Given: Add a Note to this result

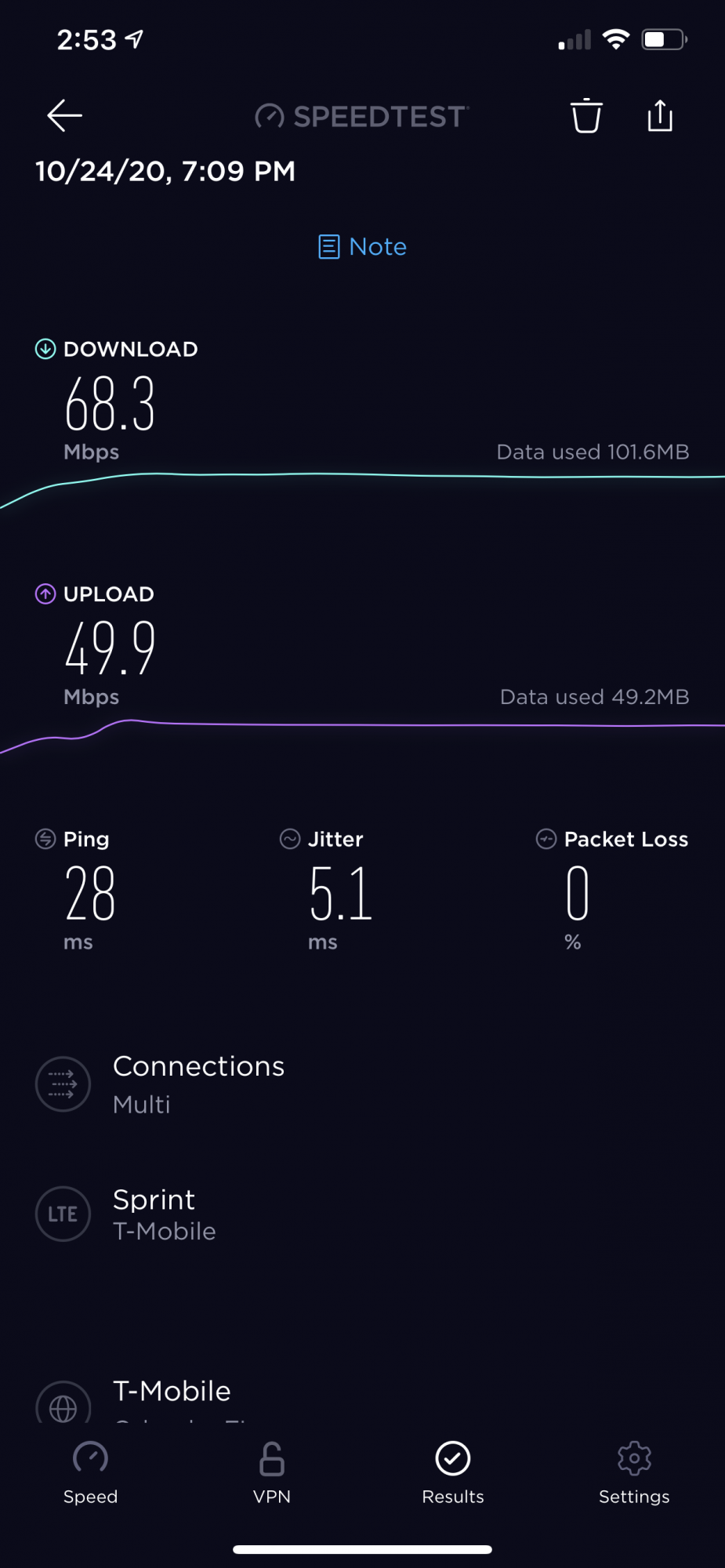Looking at the screenshot, I should [x=362, y=247].
